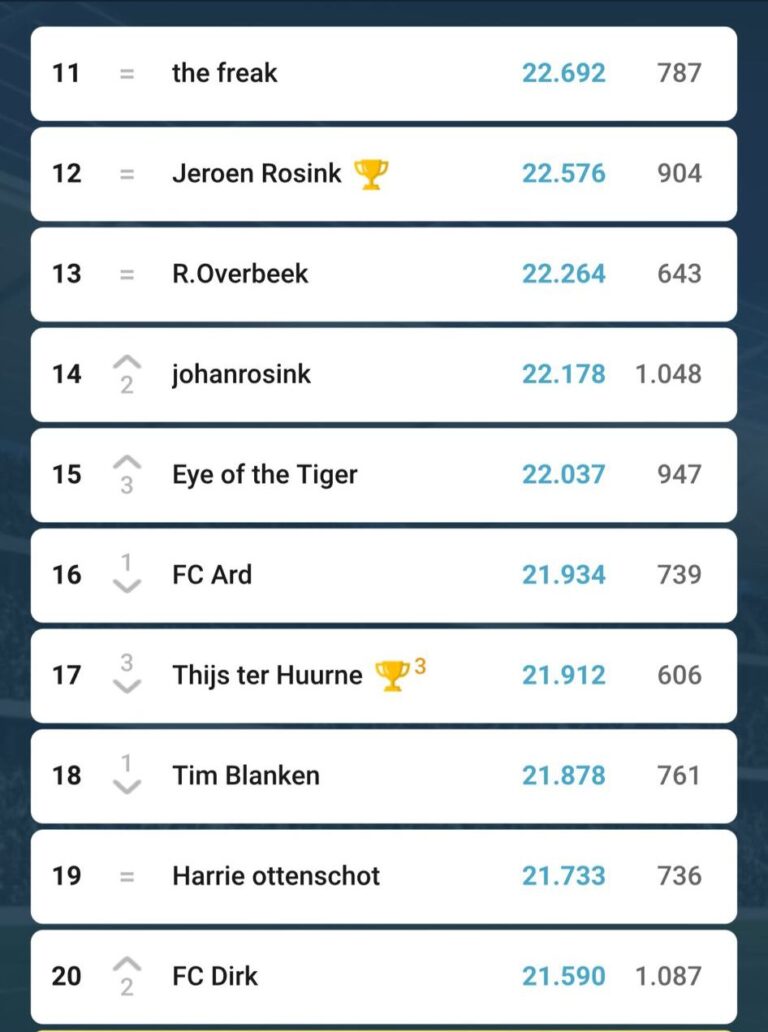
Task: Tap the Eye of the Tiger row
Action: coord(264,475)
